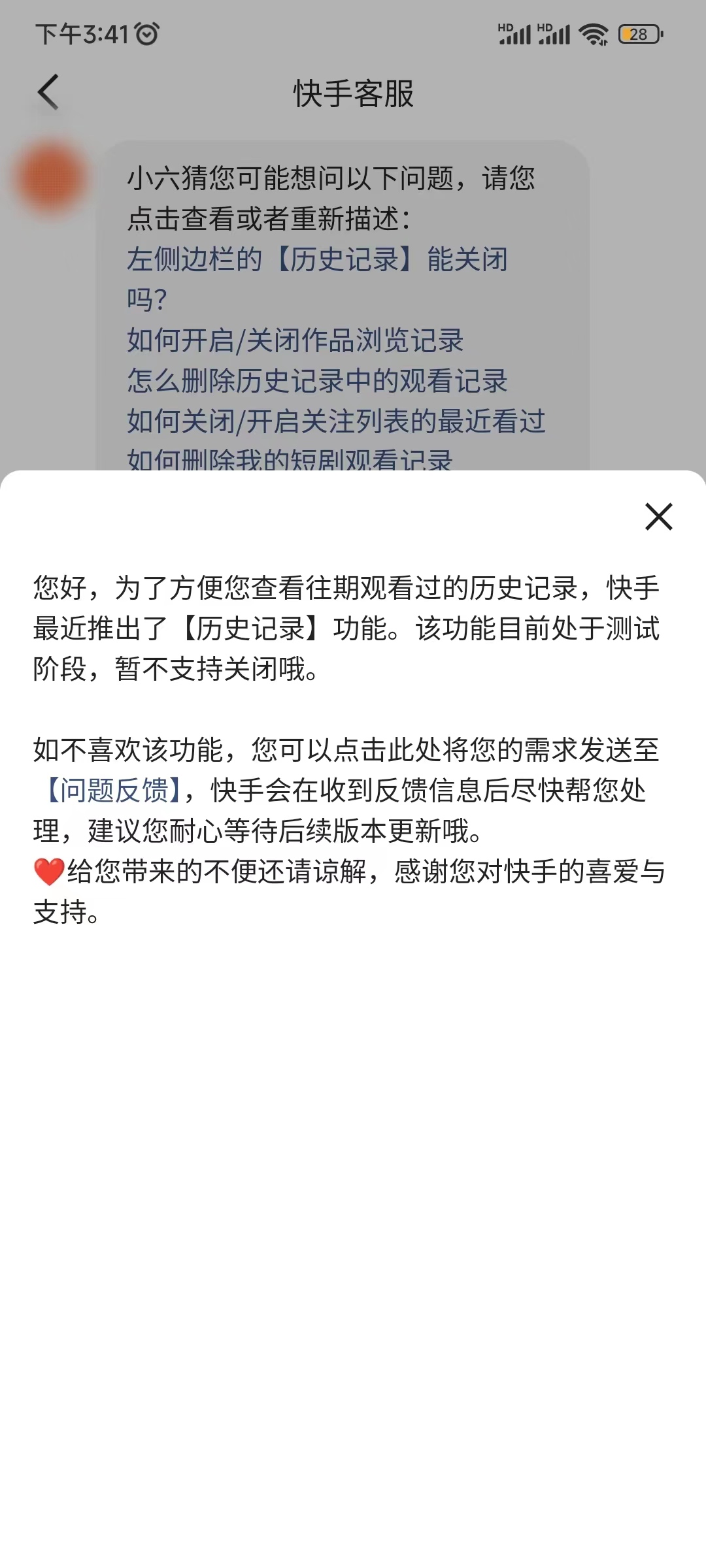The image size is (706, 1568).
Task: Open 如何开启/关闭作品浏览记录 question
Action: (x=293, y=338)
